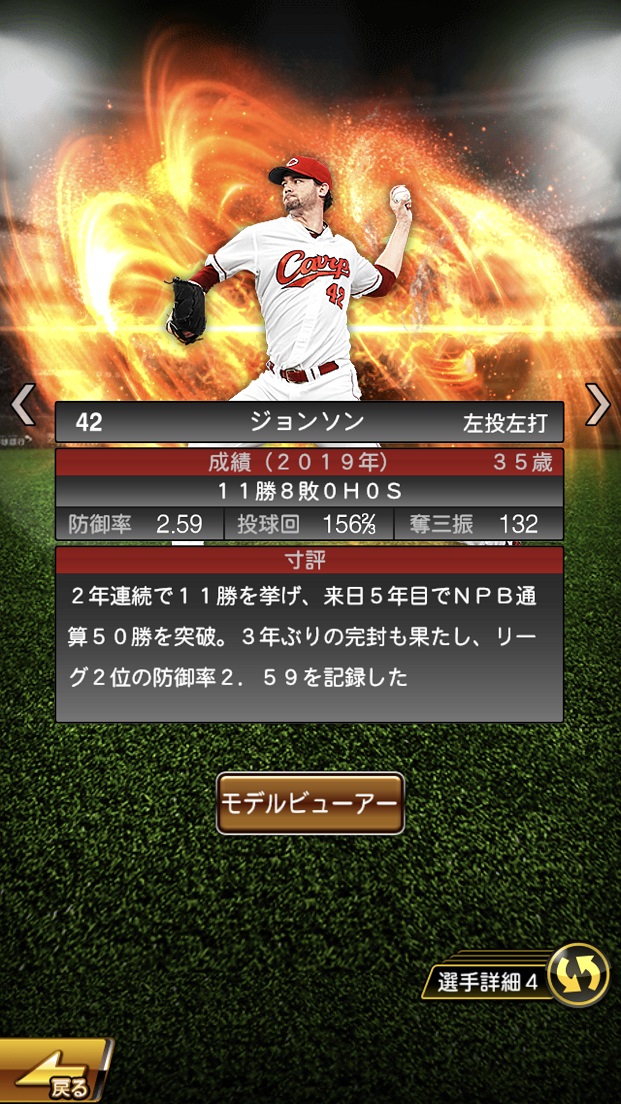Go to the previous player with the left arrow
Image resolution: width=621 pixels, height=1104 pixels.
pyautogui.click(x=23, y=405)
